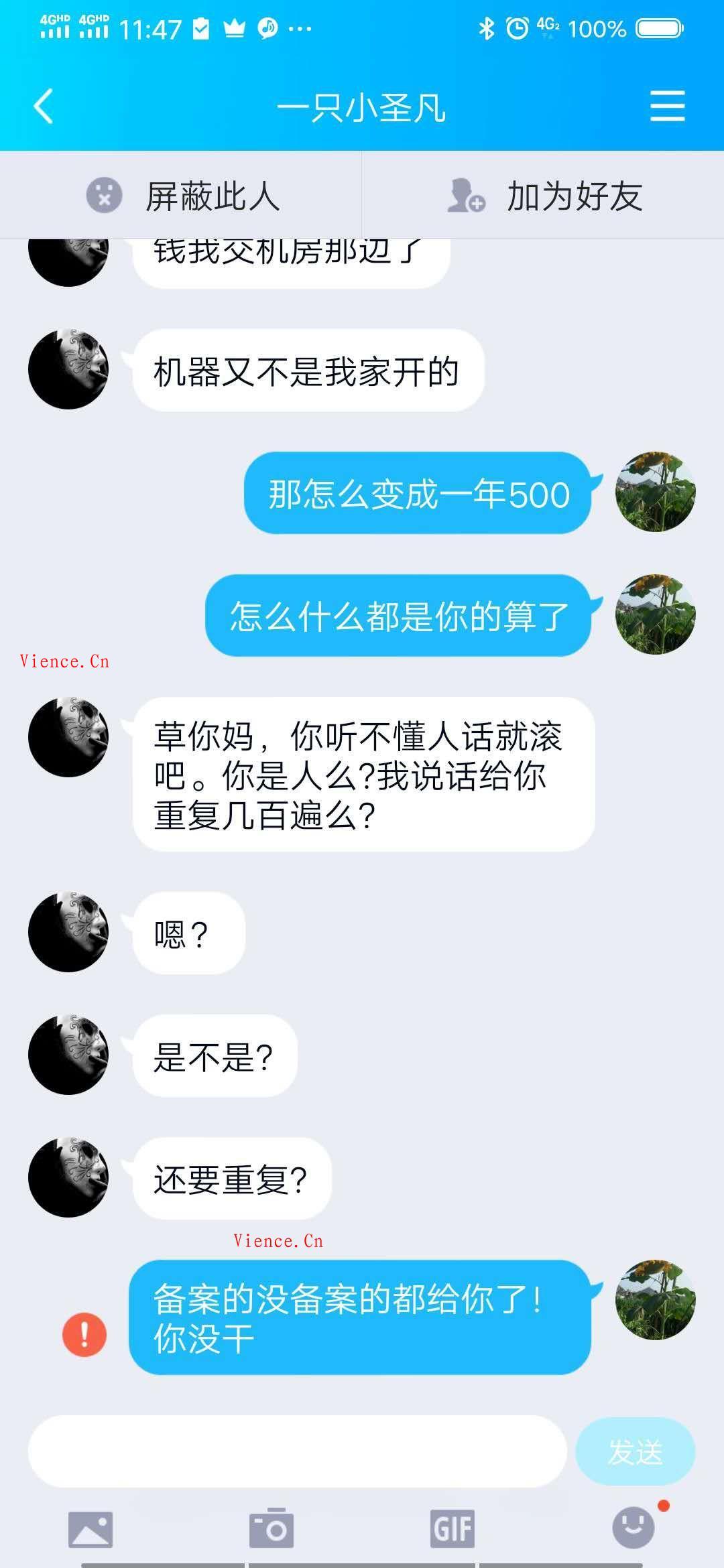Open the picture gallery icon
The image size is (724, 1568).
[x=90, y=1530]
